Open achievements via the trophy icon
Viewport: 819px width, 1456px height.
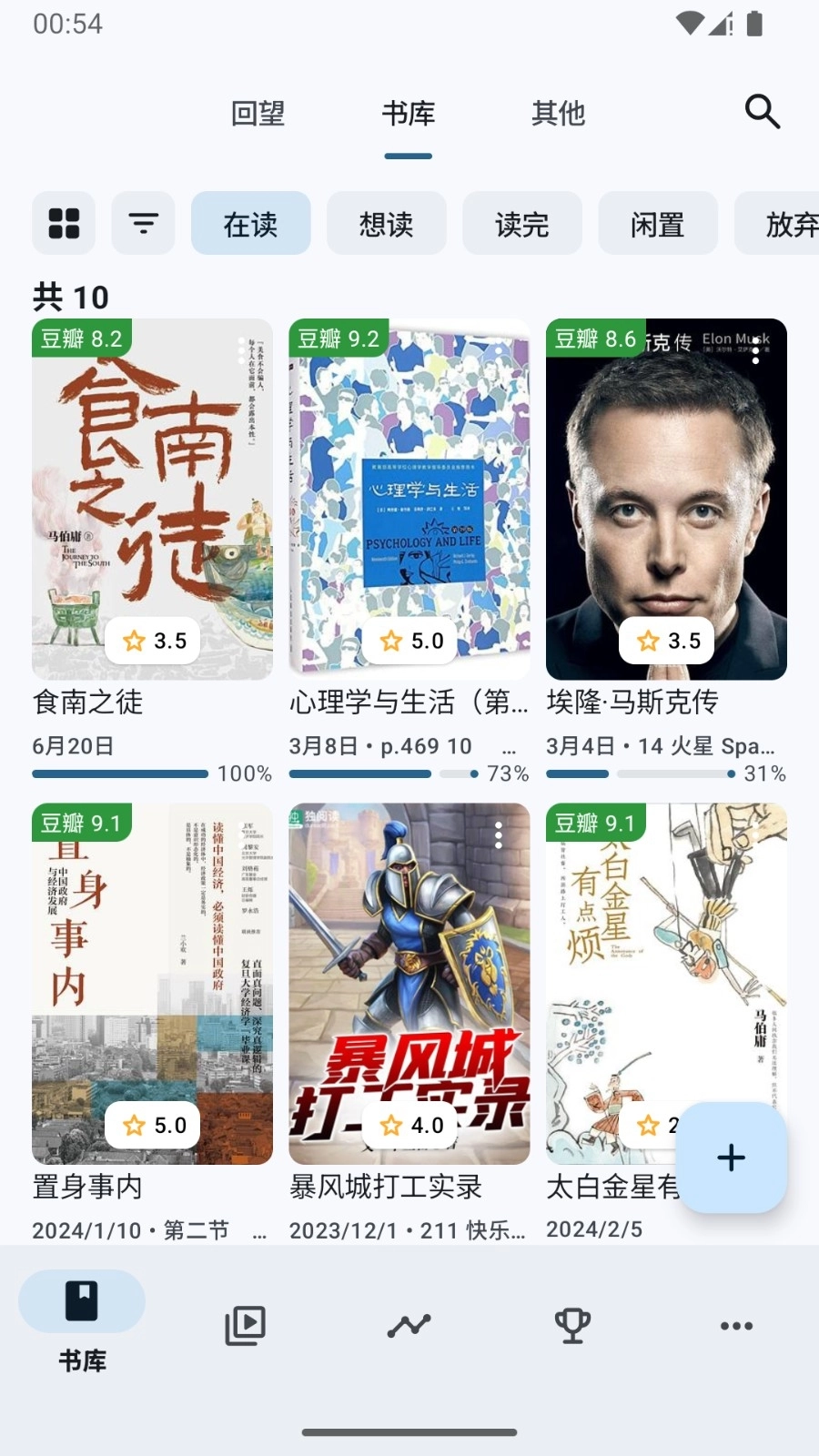(571, 1326)
